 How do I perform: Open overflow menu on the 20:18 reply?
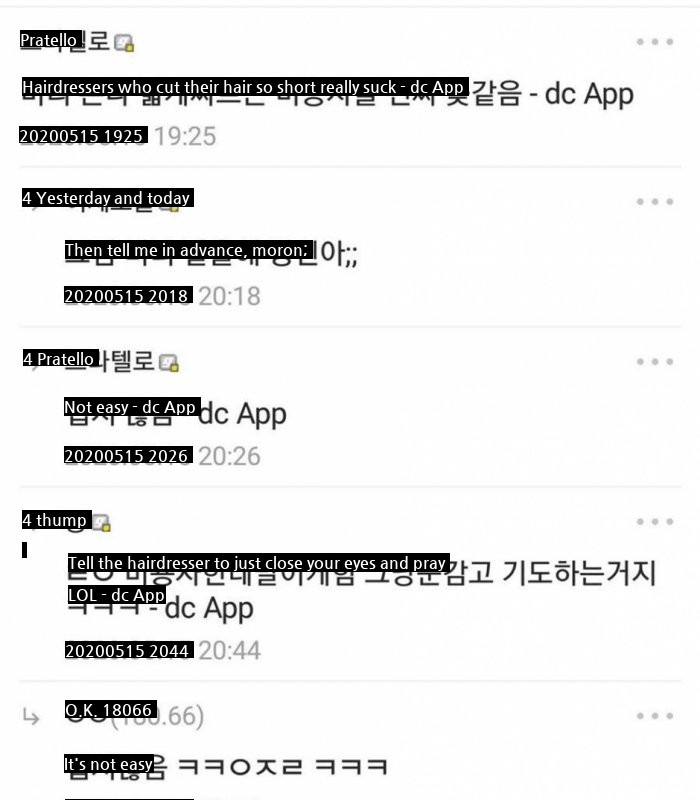(x=655, y=201)
